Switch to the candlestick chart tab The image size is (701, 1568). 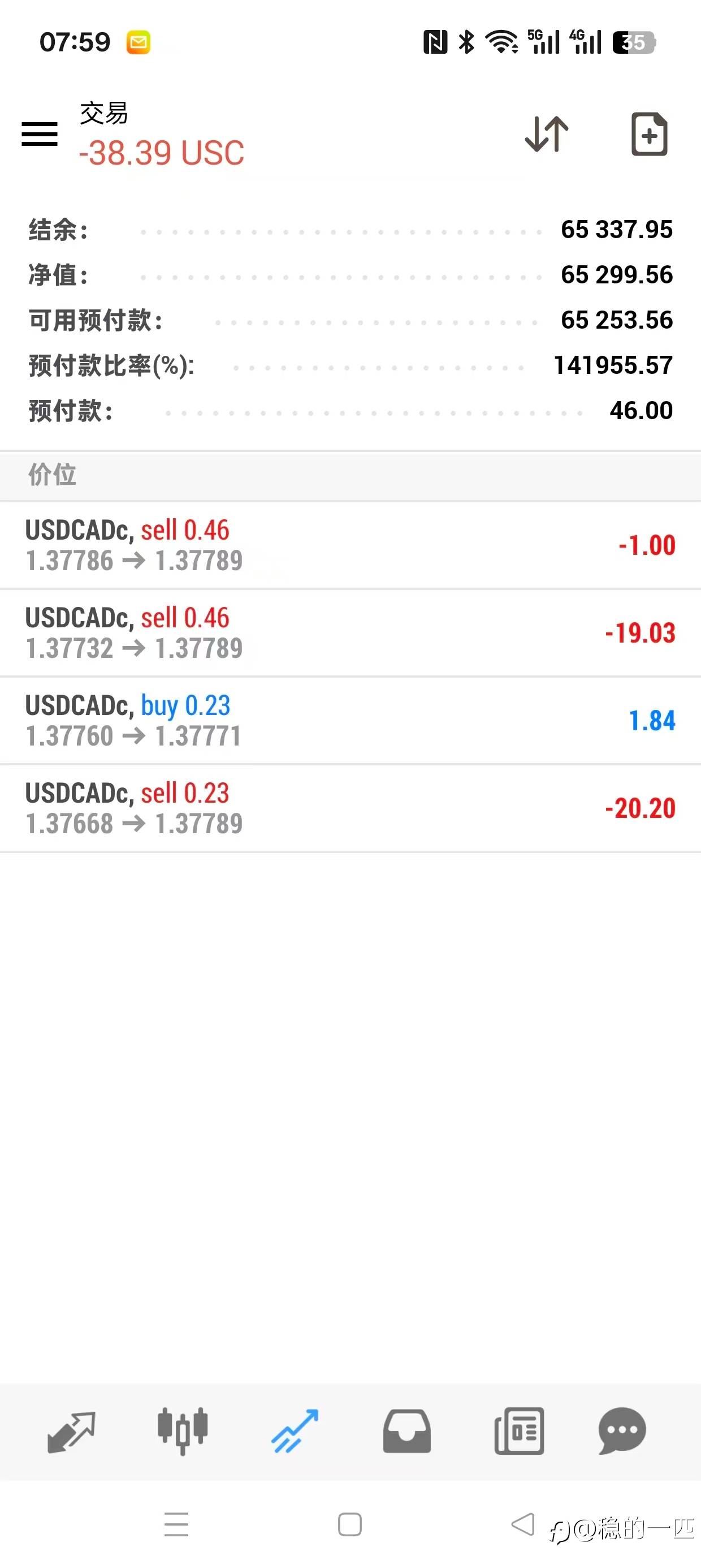[x=183, y=1432]
